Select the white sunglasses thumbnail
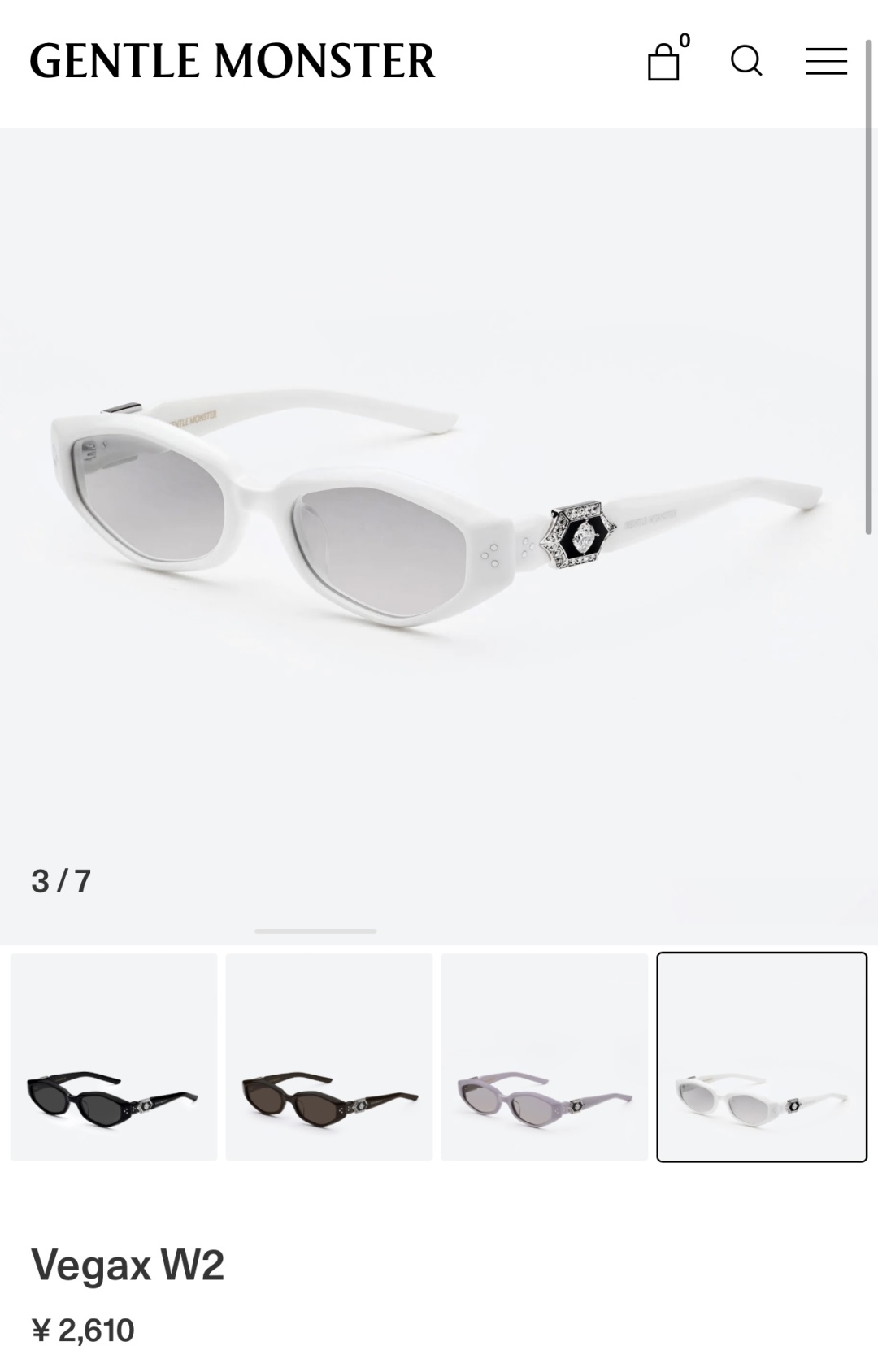The image size is (878, 1372). pos(762,1057)
